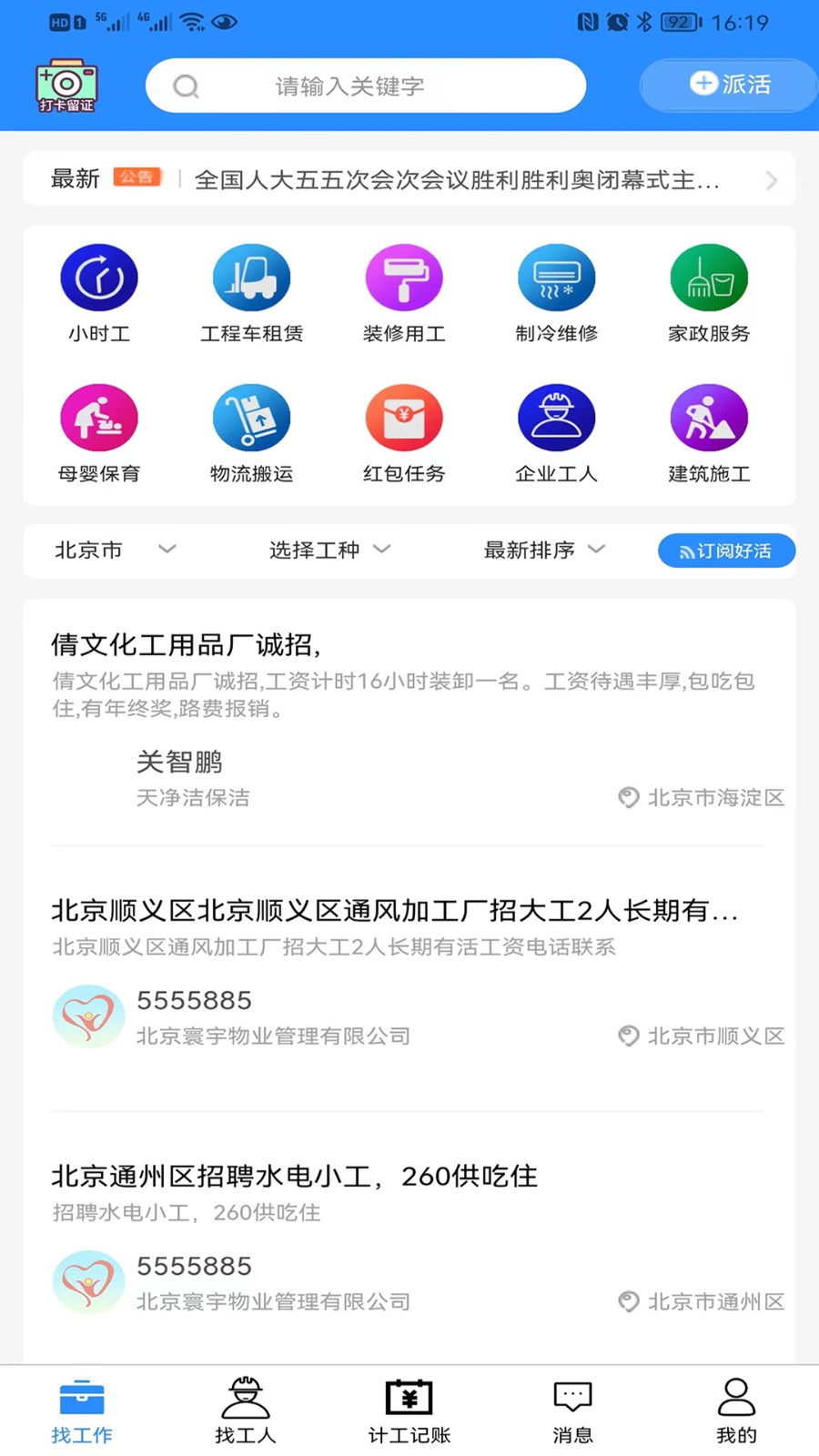Switch to the 找工人 tab

pyautogui.click(x=245, y=1410)
